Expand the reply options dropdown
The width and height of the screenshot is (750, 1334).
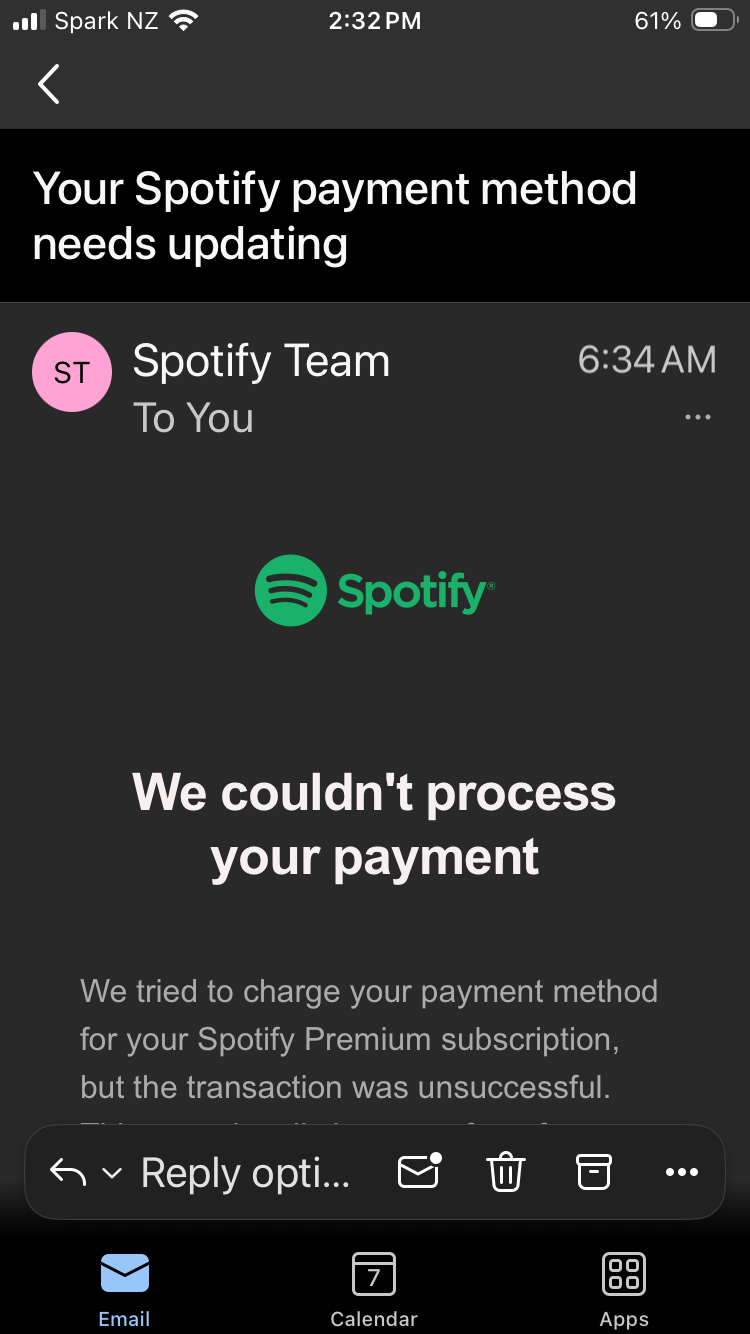point(113,1173)
